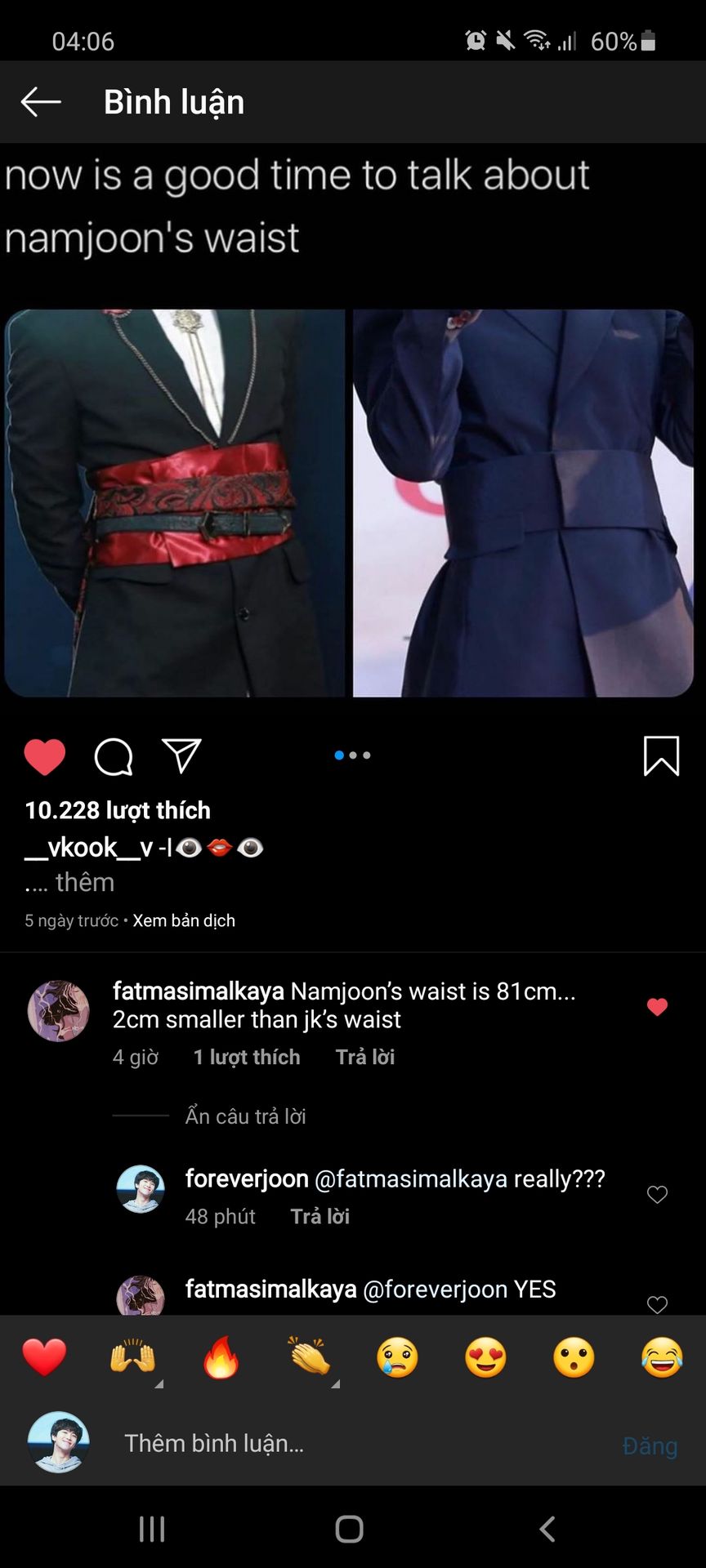Open __vkook__v profile from caption
The width and height of the screenshot is (706, 1568).
(88, 848)
